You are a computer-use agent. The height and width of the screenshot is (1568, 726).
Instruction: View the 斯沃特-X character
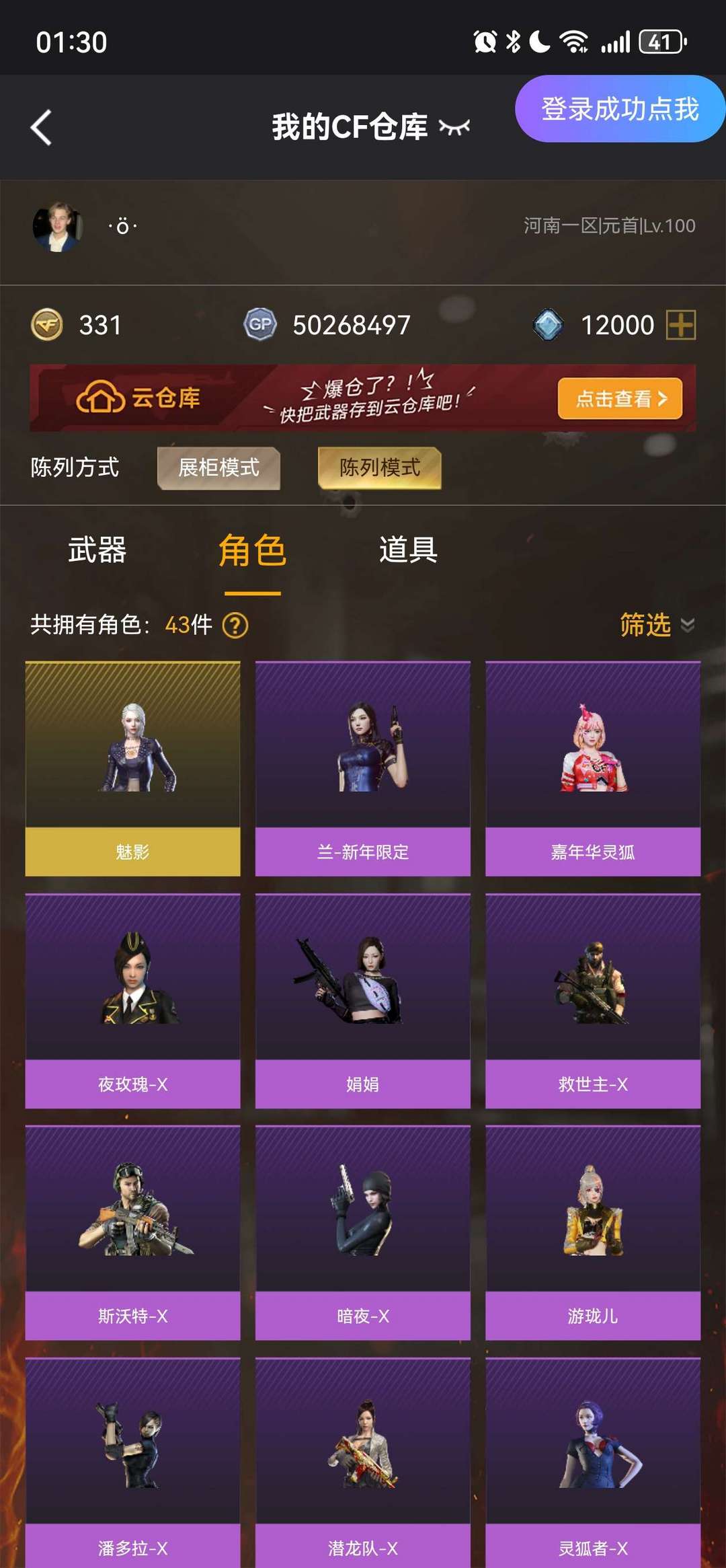132,1232
